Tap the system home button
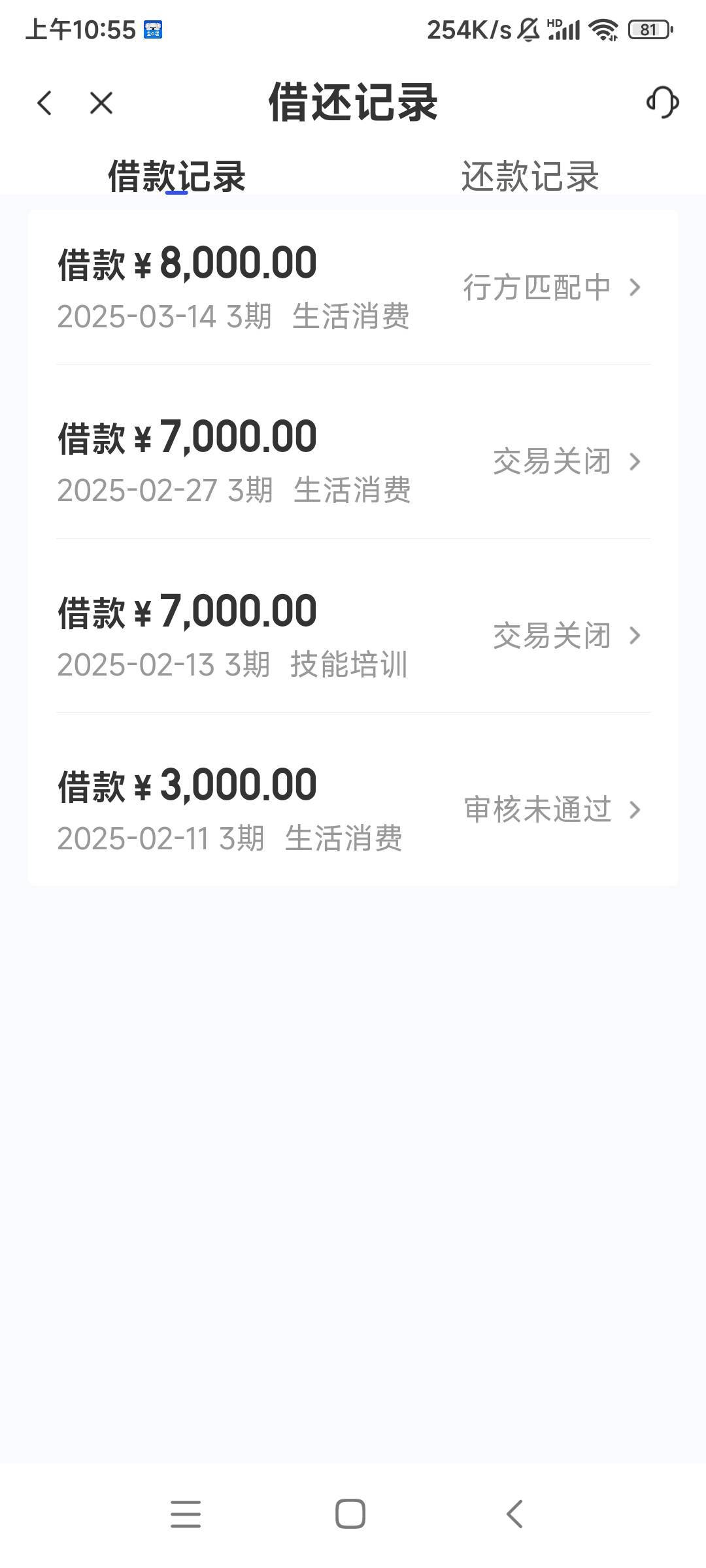This screenshot has height=1568, width=706. click(x=350, y=1513)
